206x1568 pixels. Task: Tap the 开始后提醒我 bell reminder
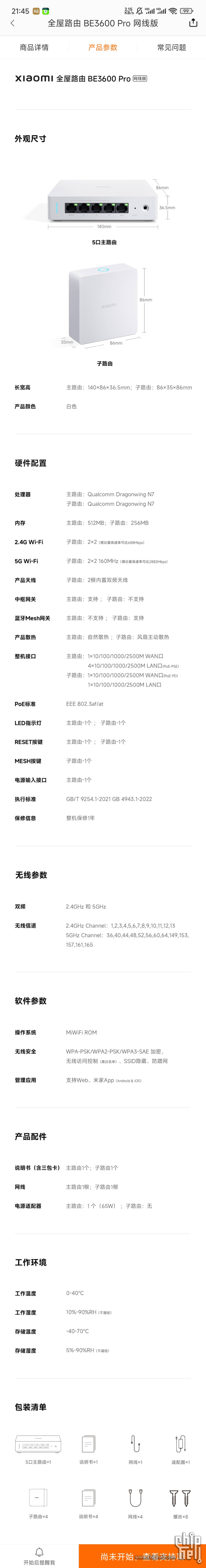39,1555
